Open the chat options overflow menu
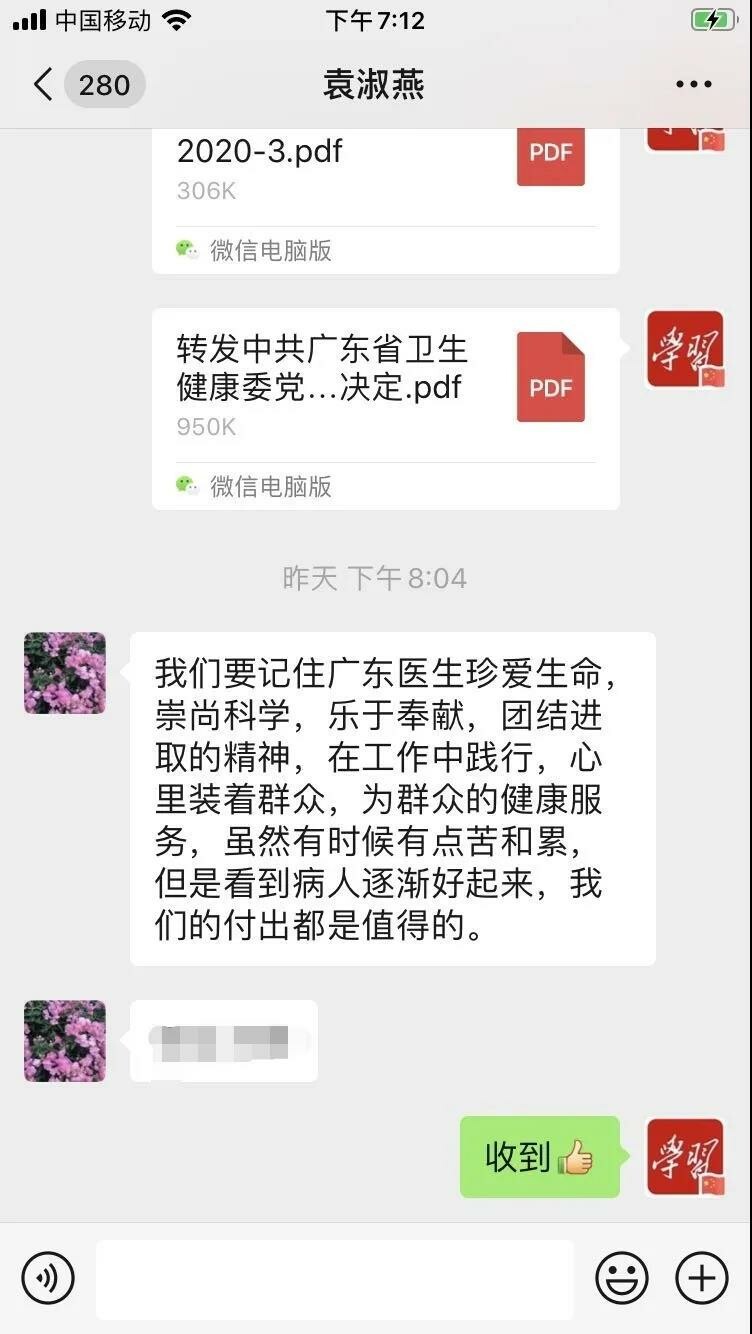Image resolution: width=752 pixels, height=1334 pixels. tap(693, 84)
